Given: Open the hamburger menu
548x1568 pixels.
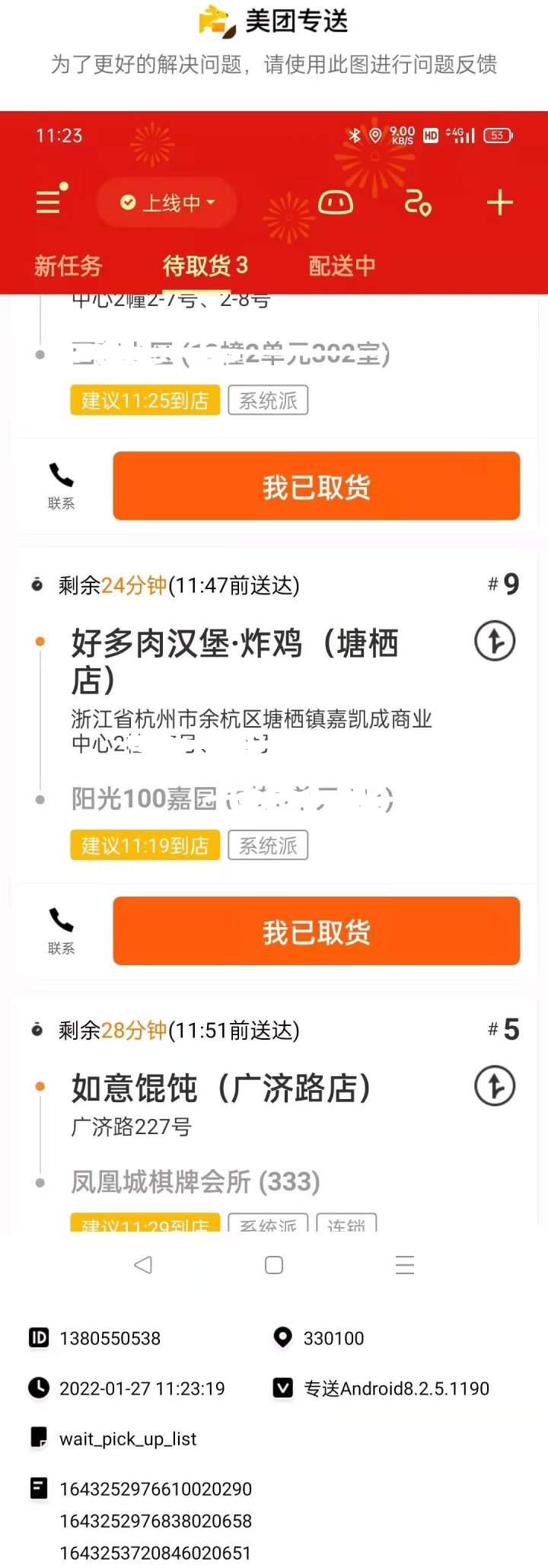Looking at the screenshot, I should point(50,201).
